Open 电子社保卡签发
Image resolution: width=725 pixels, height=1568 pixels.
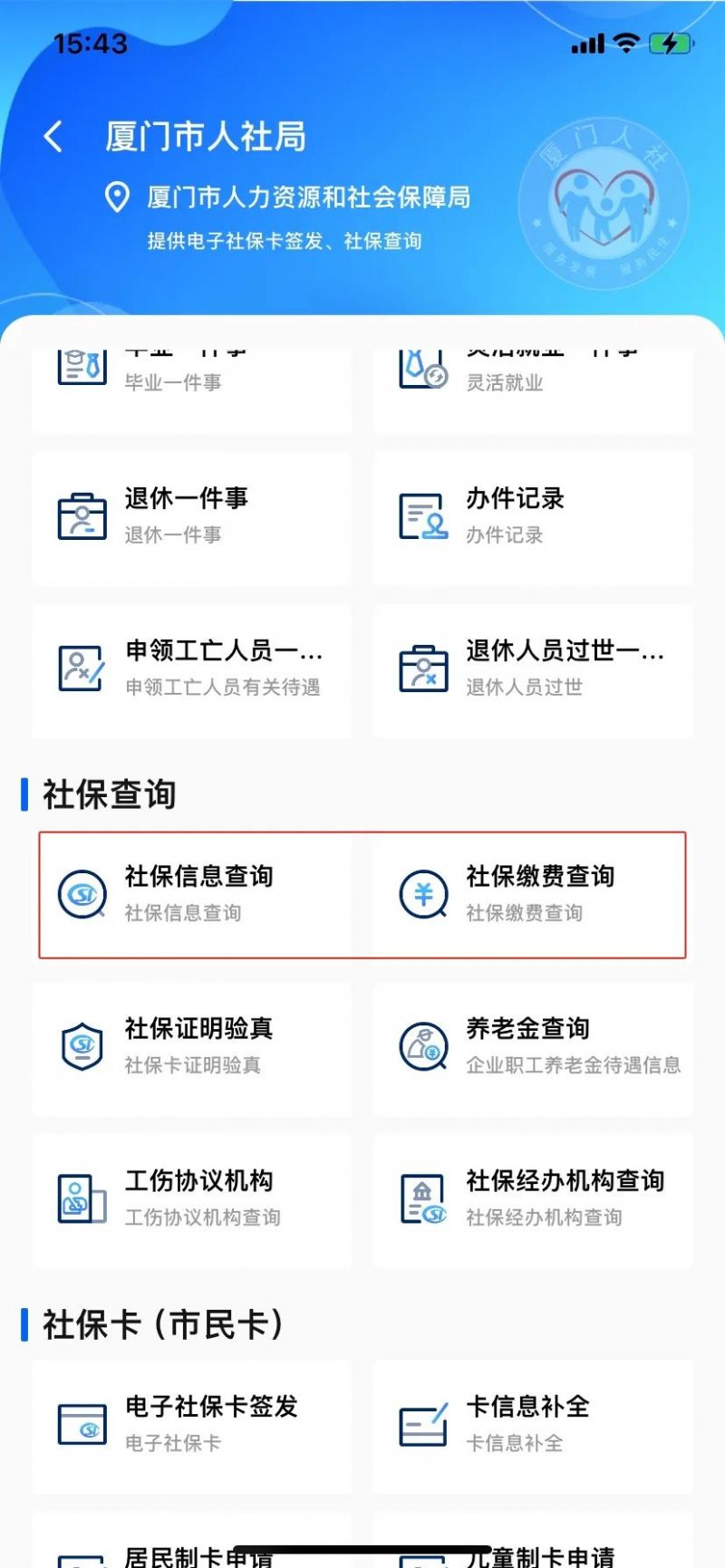click(x=191, y=1424)
